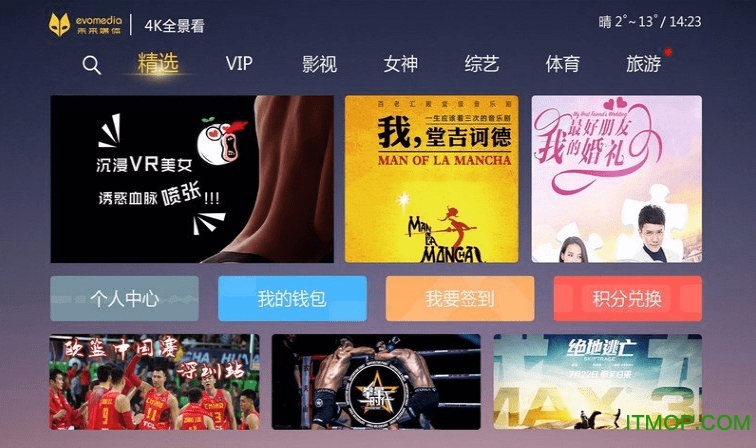Go to the 综艺 tab

[481, 64]
